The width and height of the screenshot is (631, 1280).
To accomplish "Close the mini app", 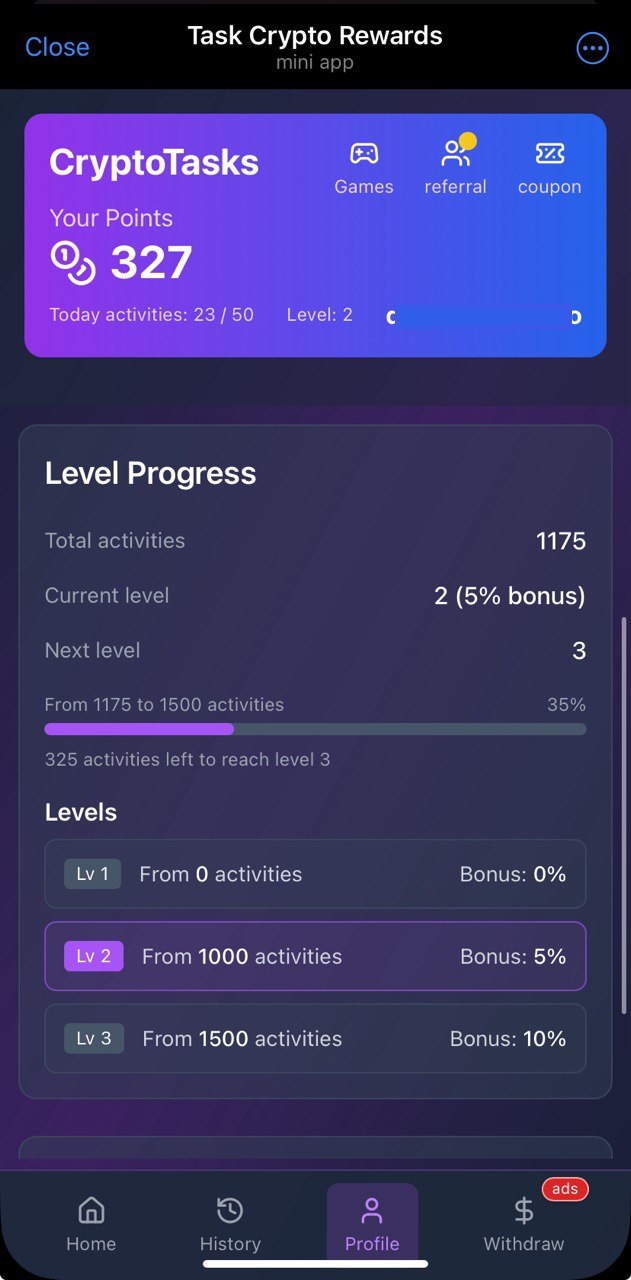I will point(57,47).
